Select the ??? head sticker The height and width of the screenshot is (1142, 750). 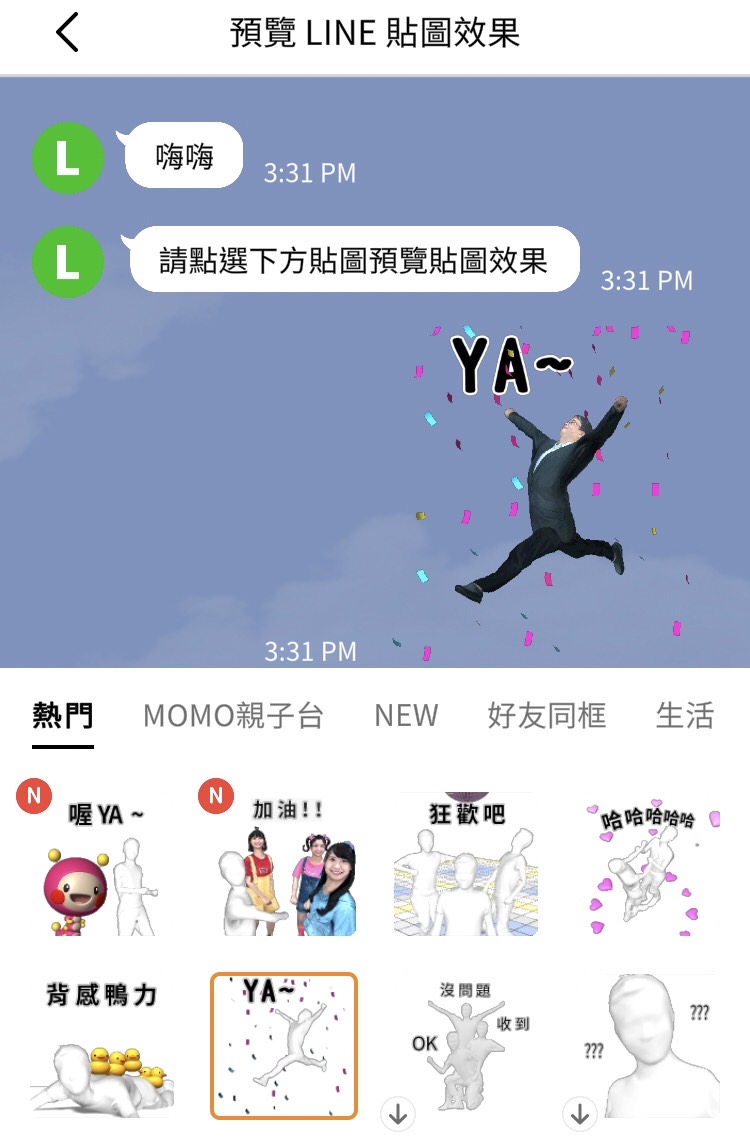[x=648, y=1046]
